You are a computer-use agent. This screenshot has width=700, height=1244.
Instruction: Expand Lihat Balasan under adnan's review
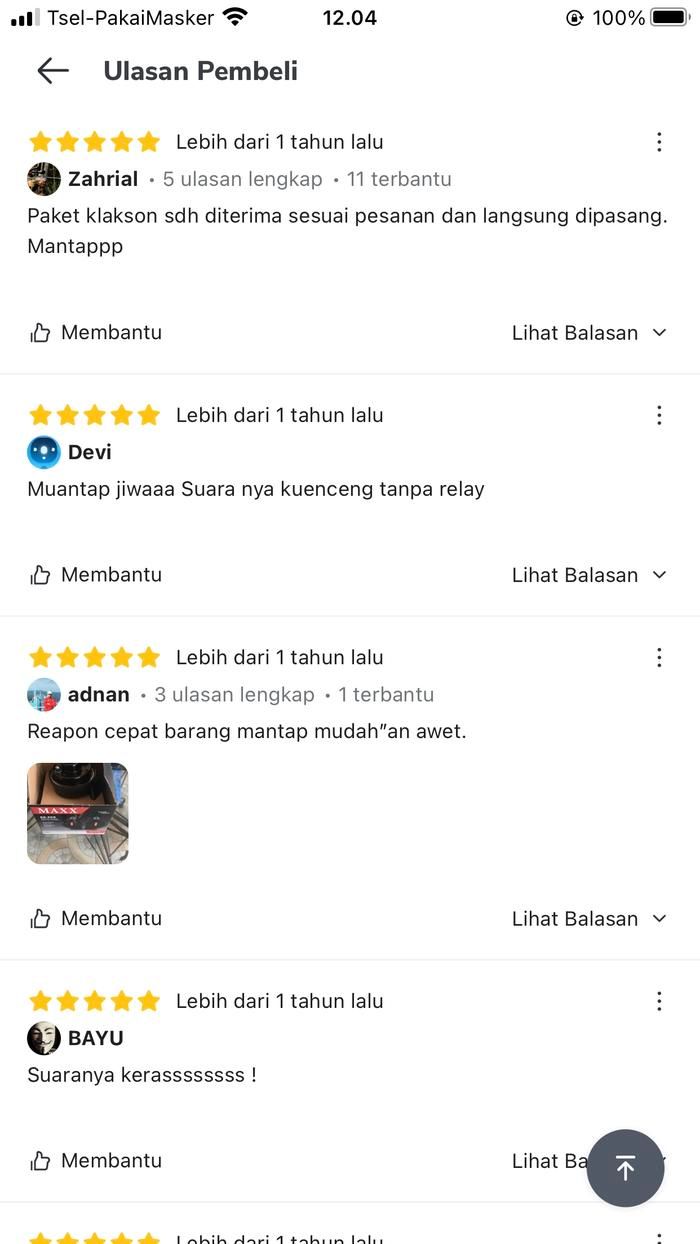(589, 918)
